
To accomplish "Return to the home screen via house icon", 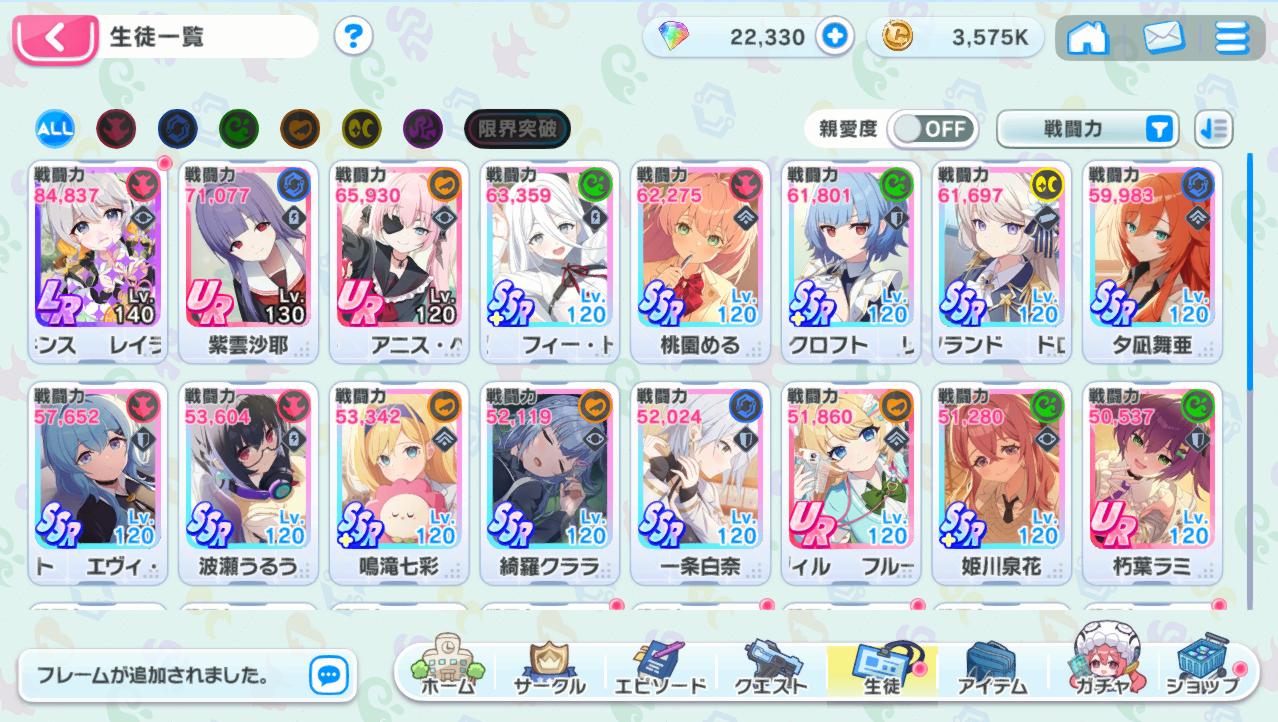I will 1088,38.
